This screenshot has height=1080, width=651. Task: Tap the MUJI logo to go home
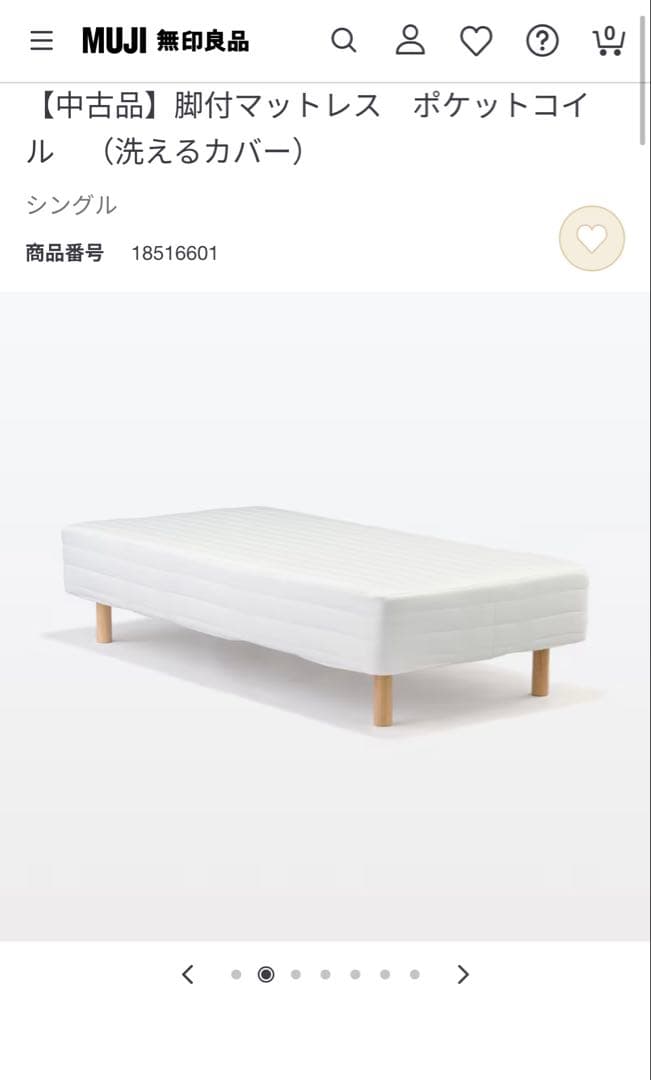(x=165, y=41)
